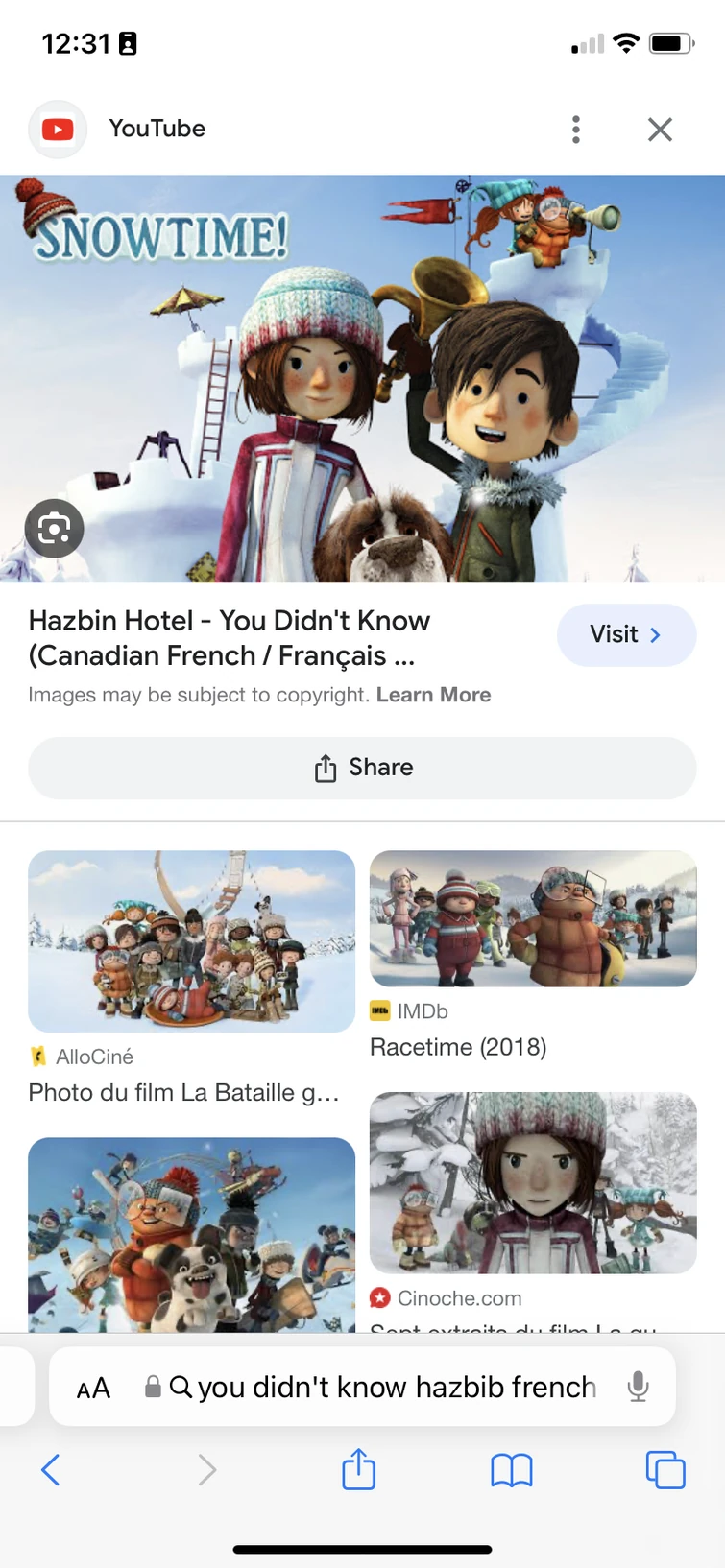Viewport: 725px width, 1568px height.
Task: Search this image with Google Lens
Action: (x=54, y=529)
